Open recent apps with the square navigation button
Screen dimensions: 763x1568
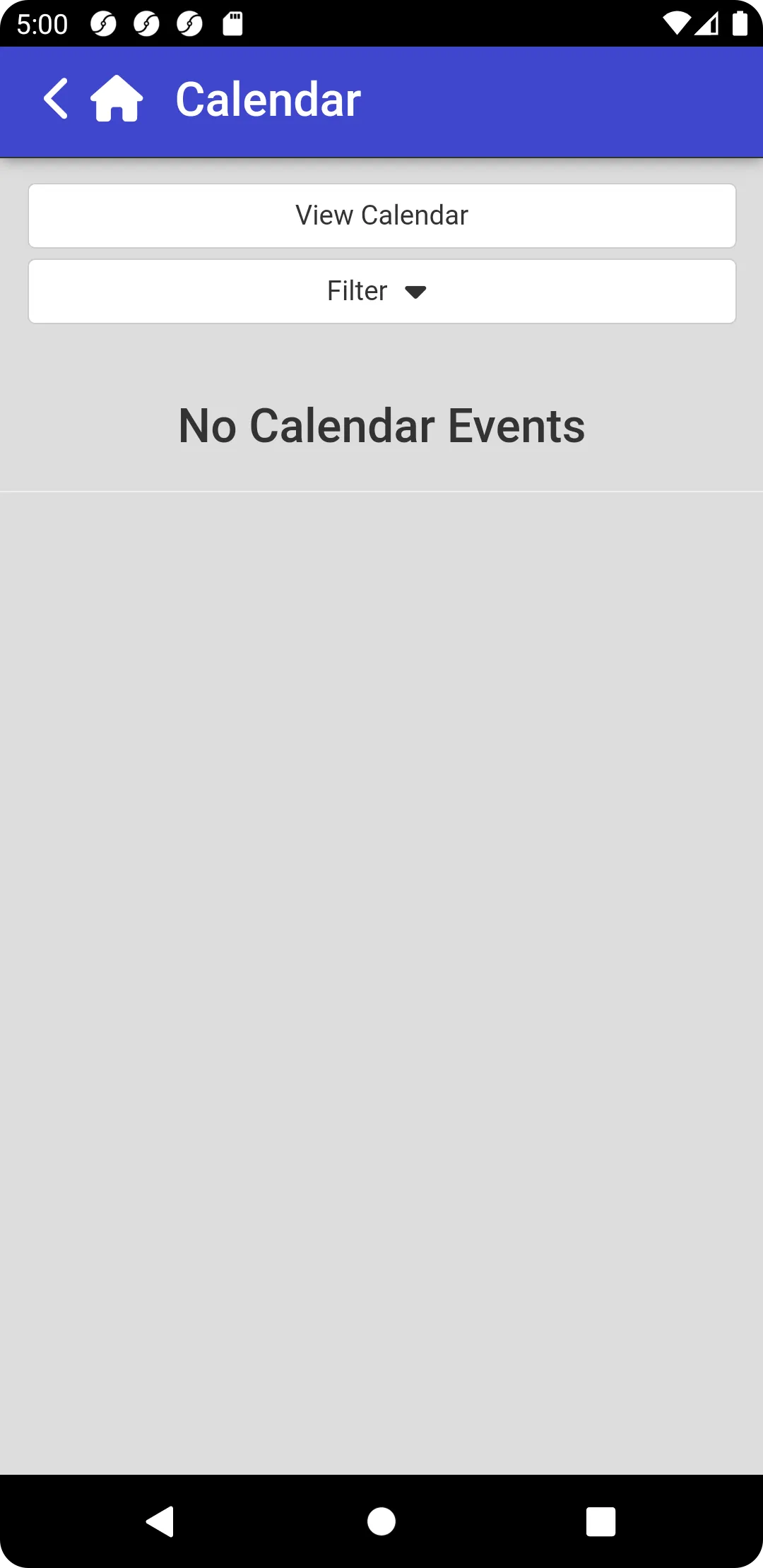tap(601, 1521)
